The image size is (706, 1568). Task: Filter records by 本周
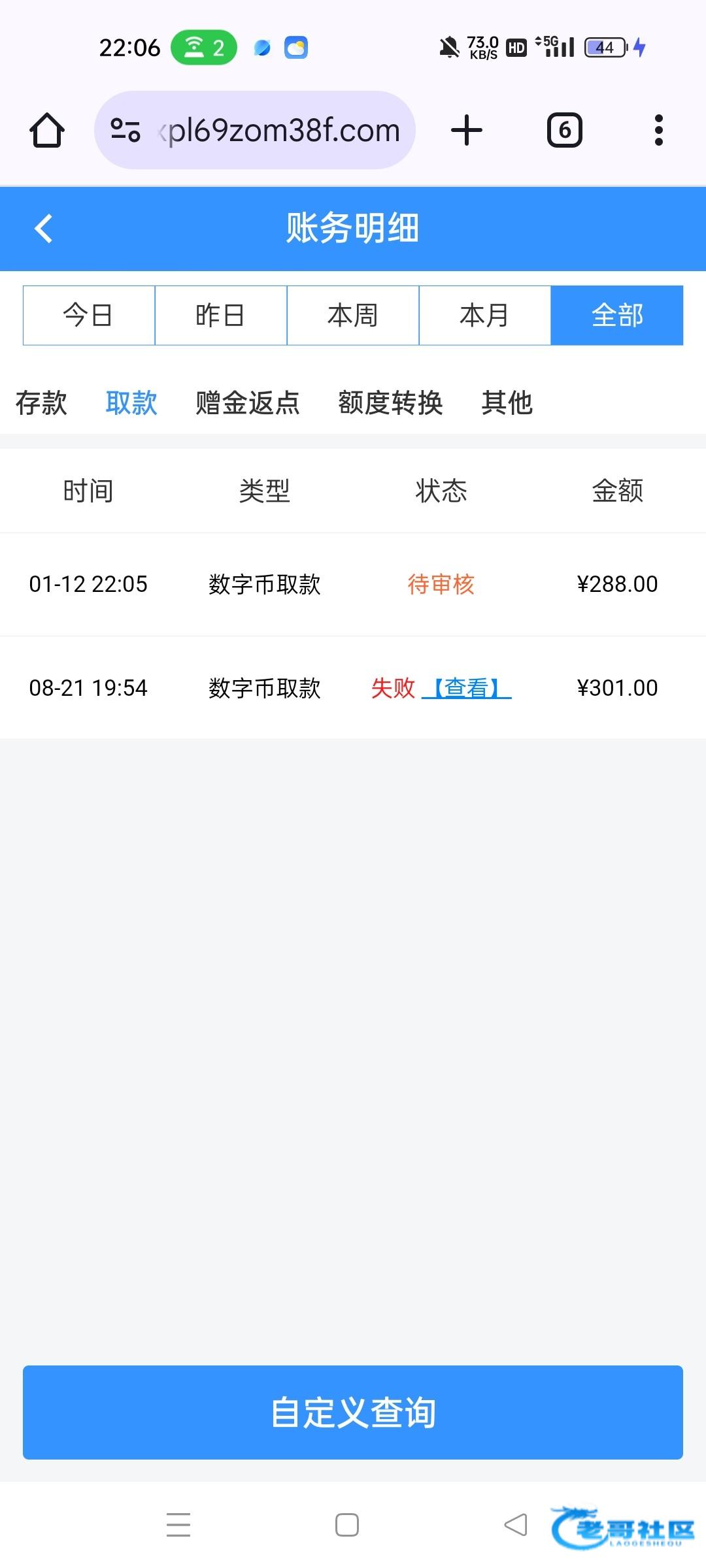coord(353,316)
